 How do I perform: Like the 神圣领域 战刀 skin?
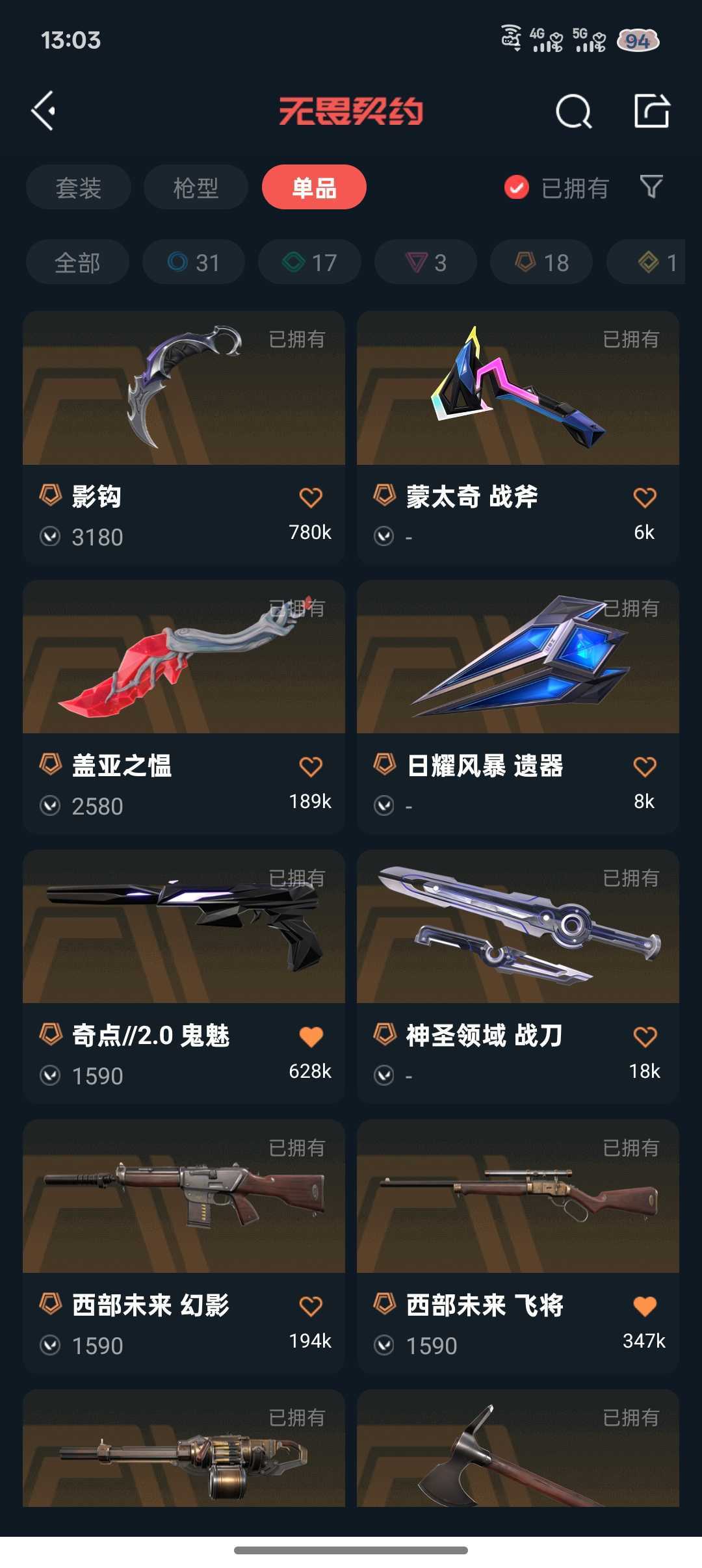pos(645,1036)
